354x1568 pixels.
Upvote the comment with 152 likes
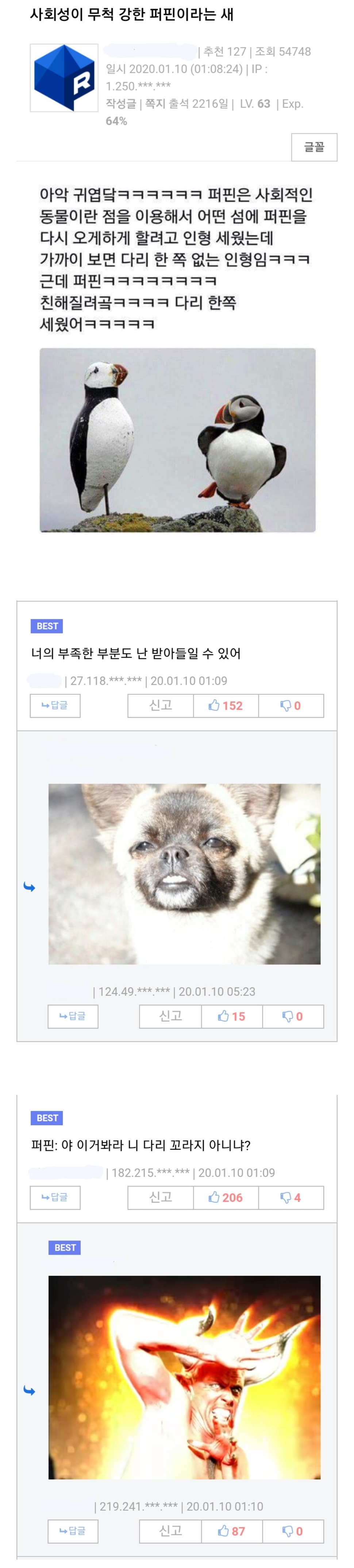pos(226,705)
